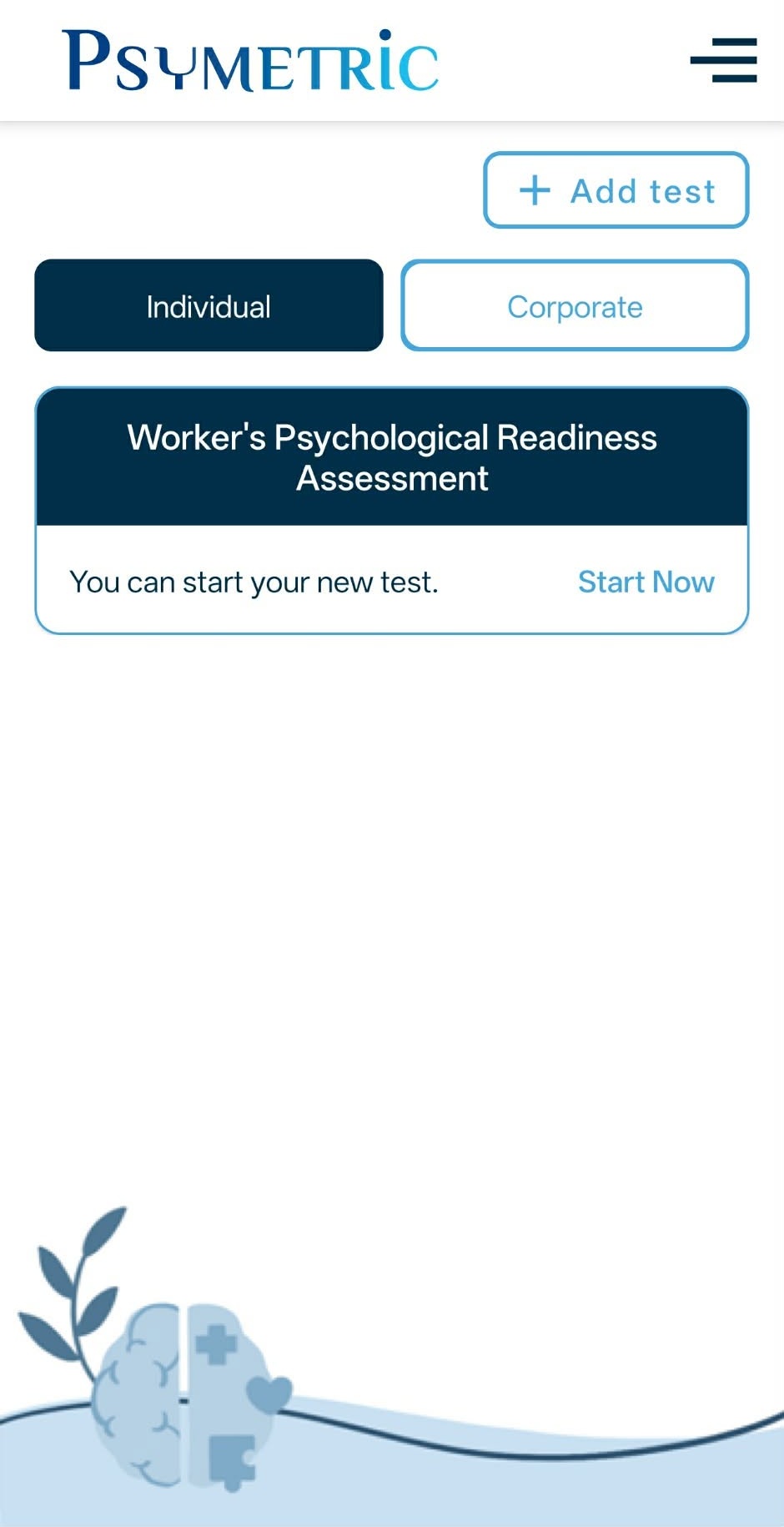Open Worker's Psychological Readiness Assessment card
This screenshot has width=784, height=1527.
(392, 510)
